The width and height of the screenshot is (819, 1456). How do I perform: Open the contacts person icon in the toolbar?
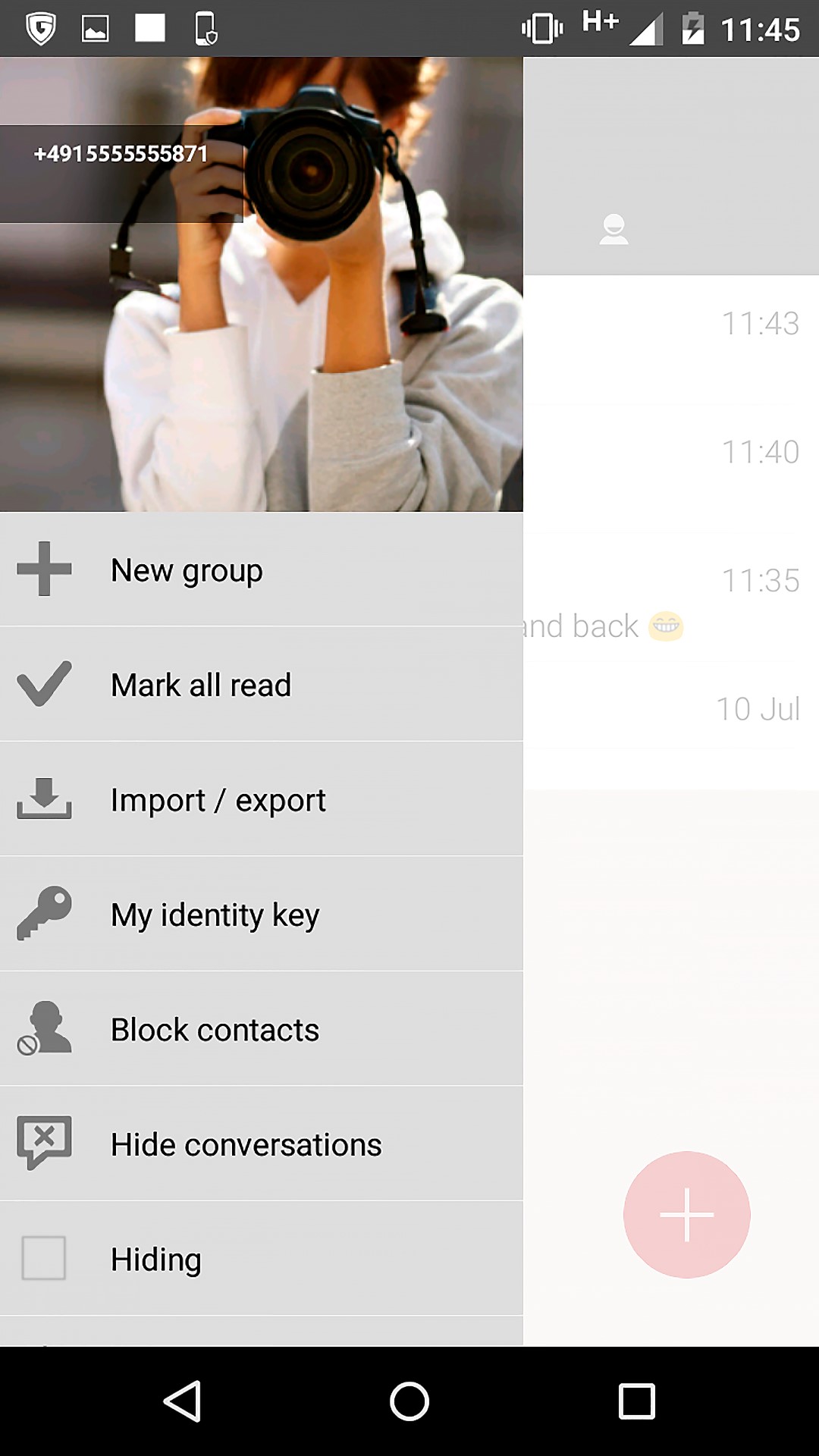coord(614,228)
